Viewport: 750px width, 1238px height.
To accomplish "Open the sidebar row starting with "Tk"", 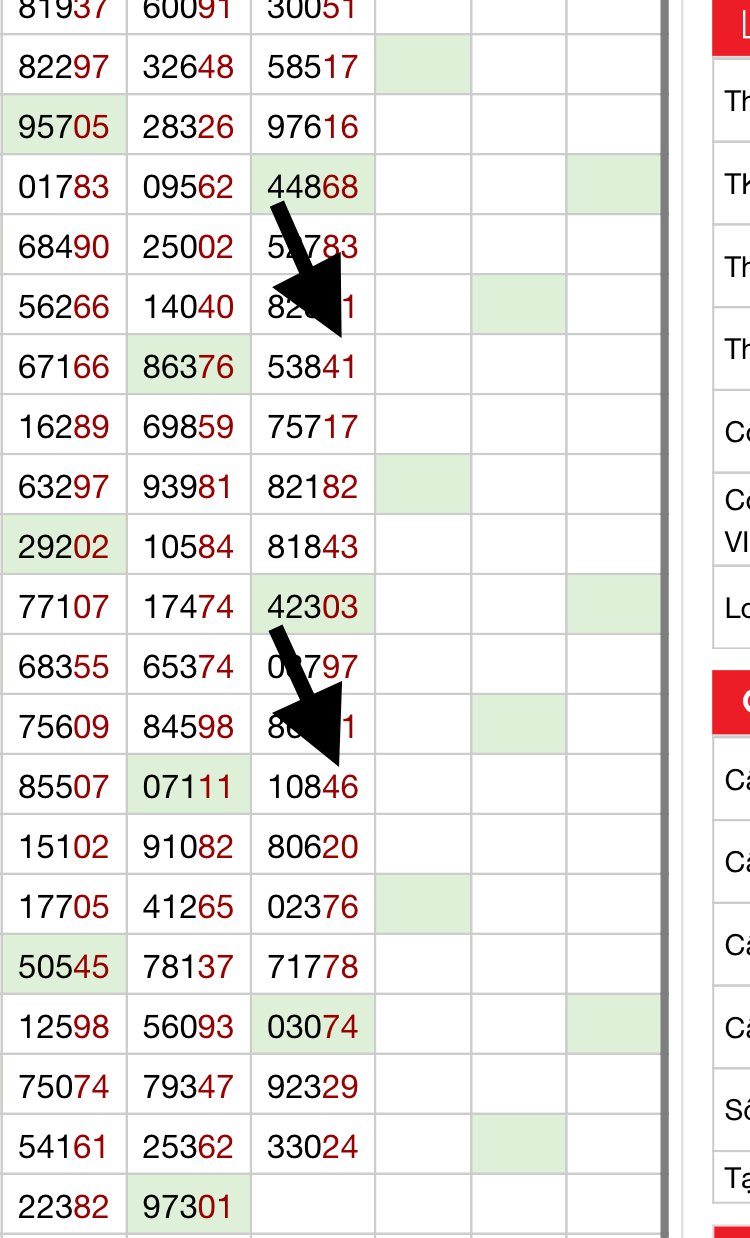I will (x=732, y=183).
